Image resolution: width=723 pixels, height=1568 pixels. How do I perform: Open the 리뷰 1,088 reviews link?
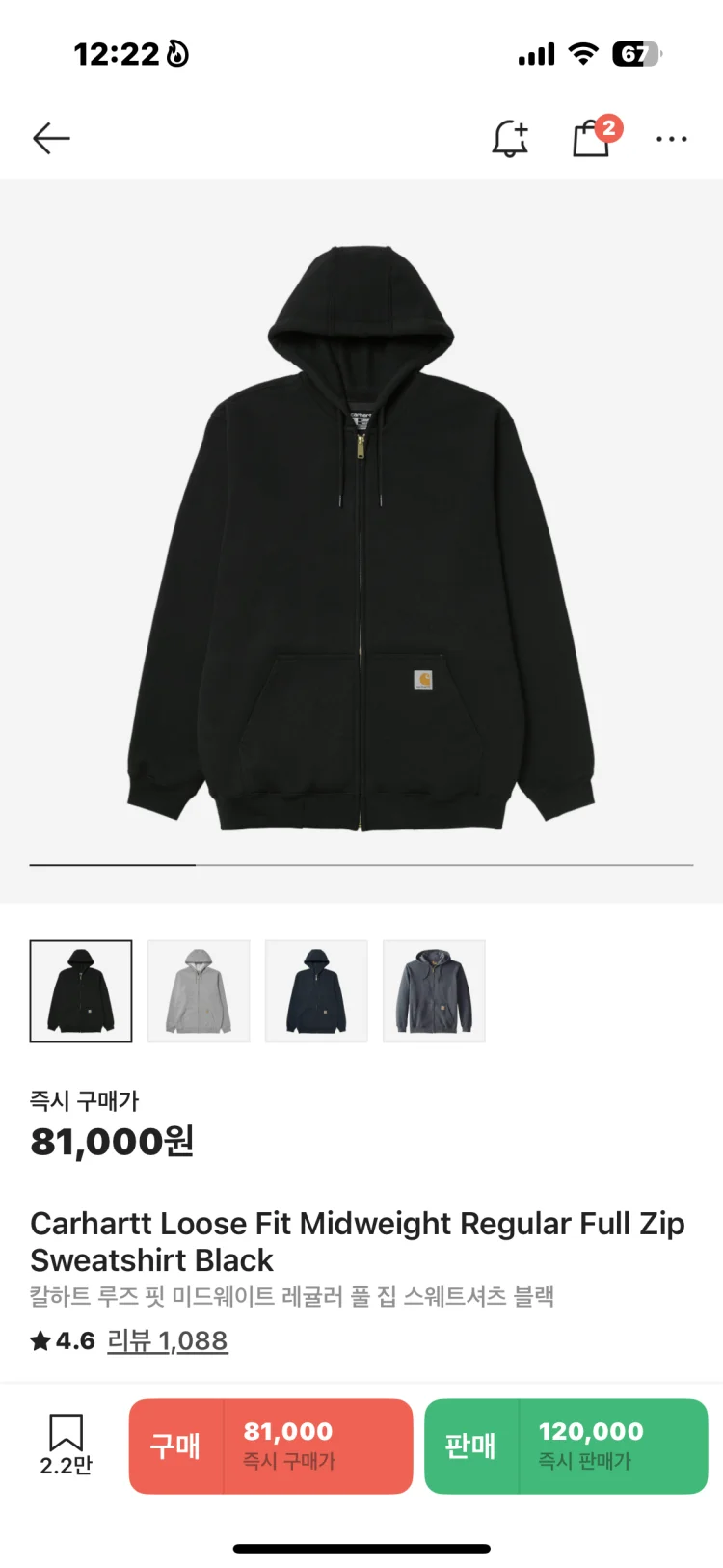[x=167, y=1340]
